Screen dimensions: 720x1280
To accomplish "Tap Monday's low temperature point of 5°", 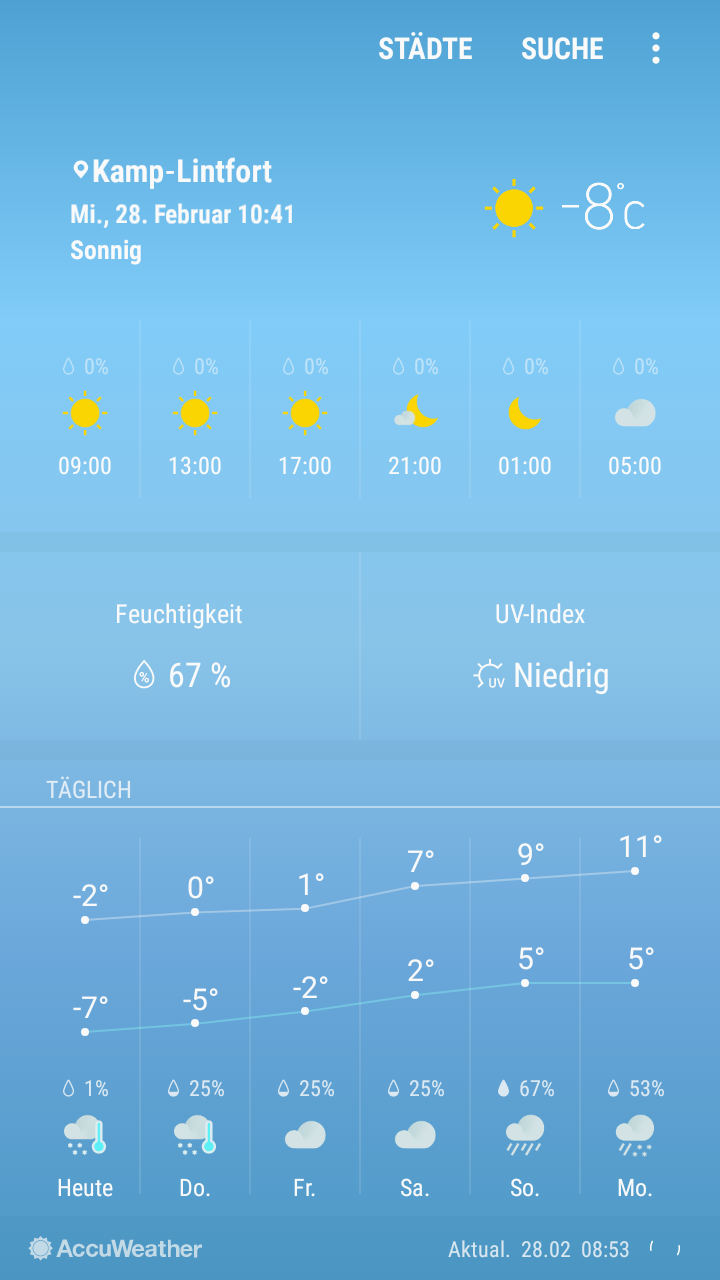I will [634, 985].
